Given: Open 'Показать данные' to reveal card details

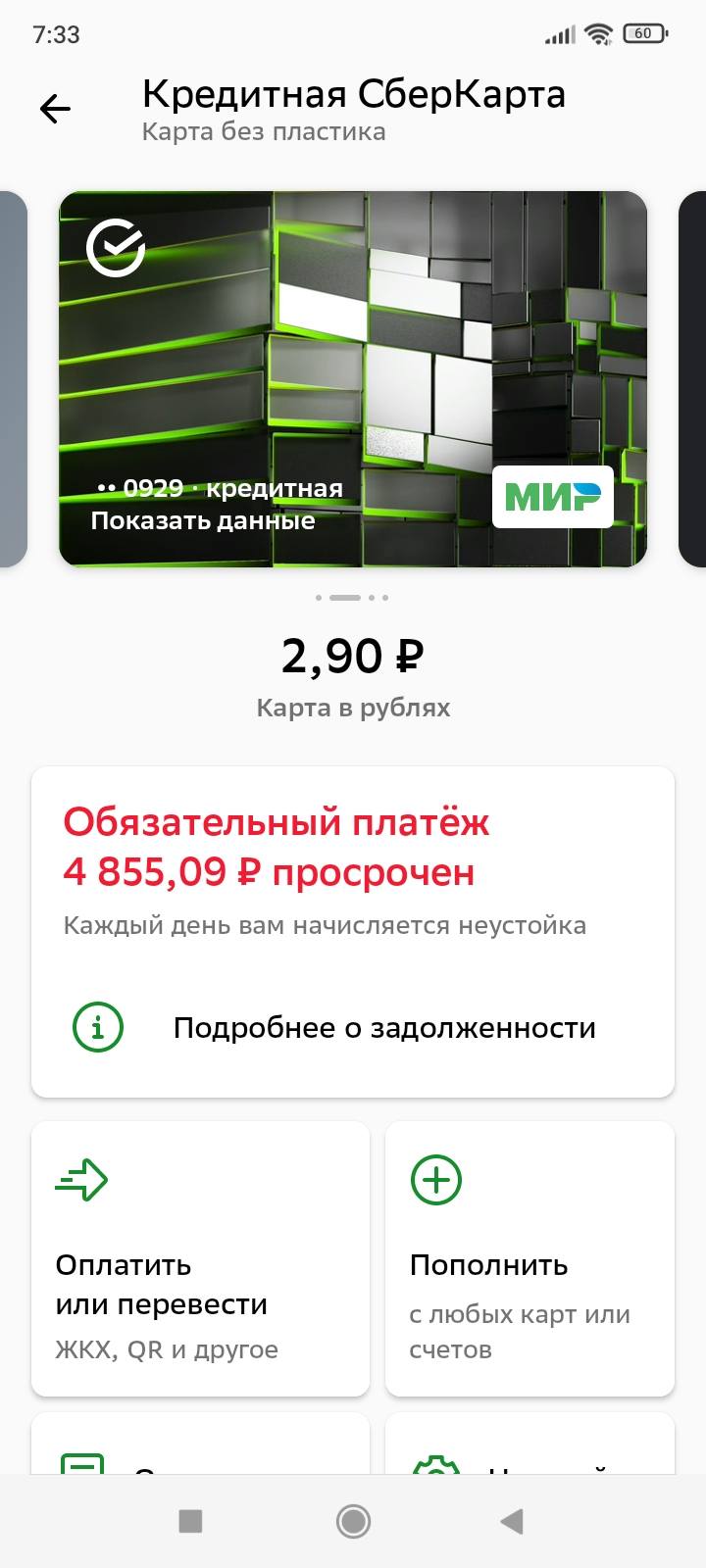Looking at the screenshot, I should coord(202,520).
